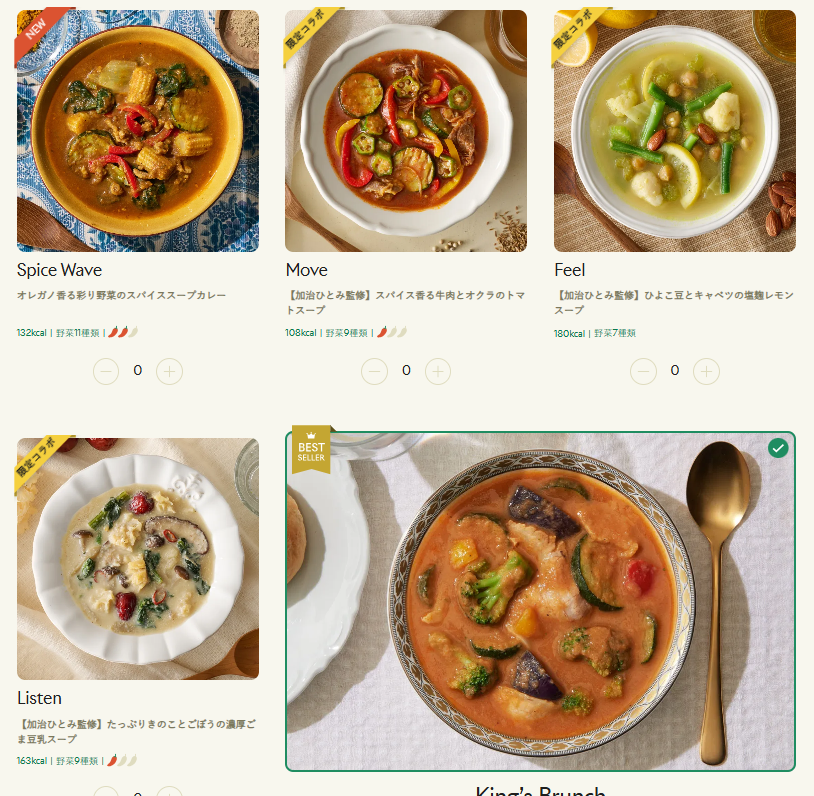Image resolution: width=814 pixels, height=796 pixels.
Task: Open the Listen soup card
Action: (x=138, y=559)
